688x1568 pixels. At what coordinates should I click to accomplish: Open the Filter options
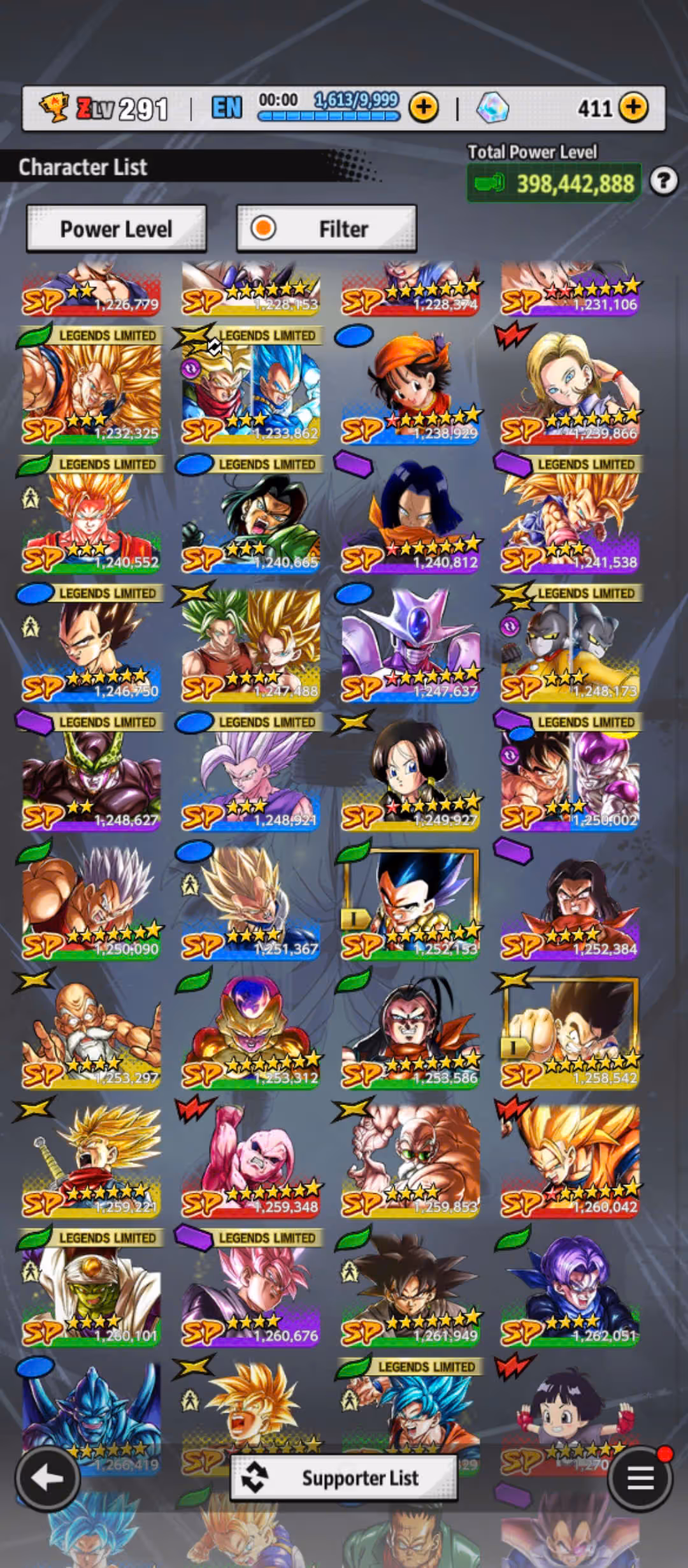tap(327, 229)
